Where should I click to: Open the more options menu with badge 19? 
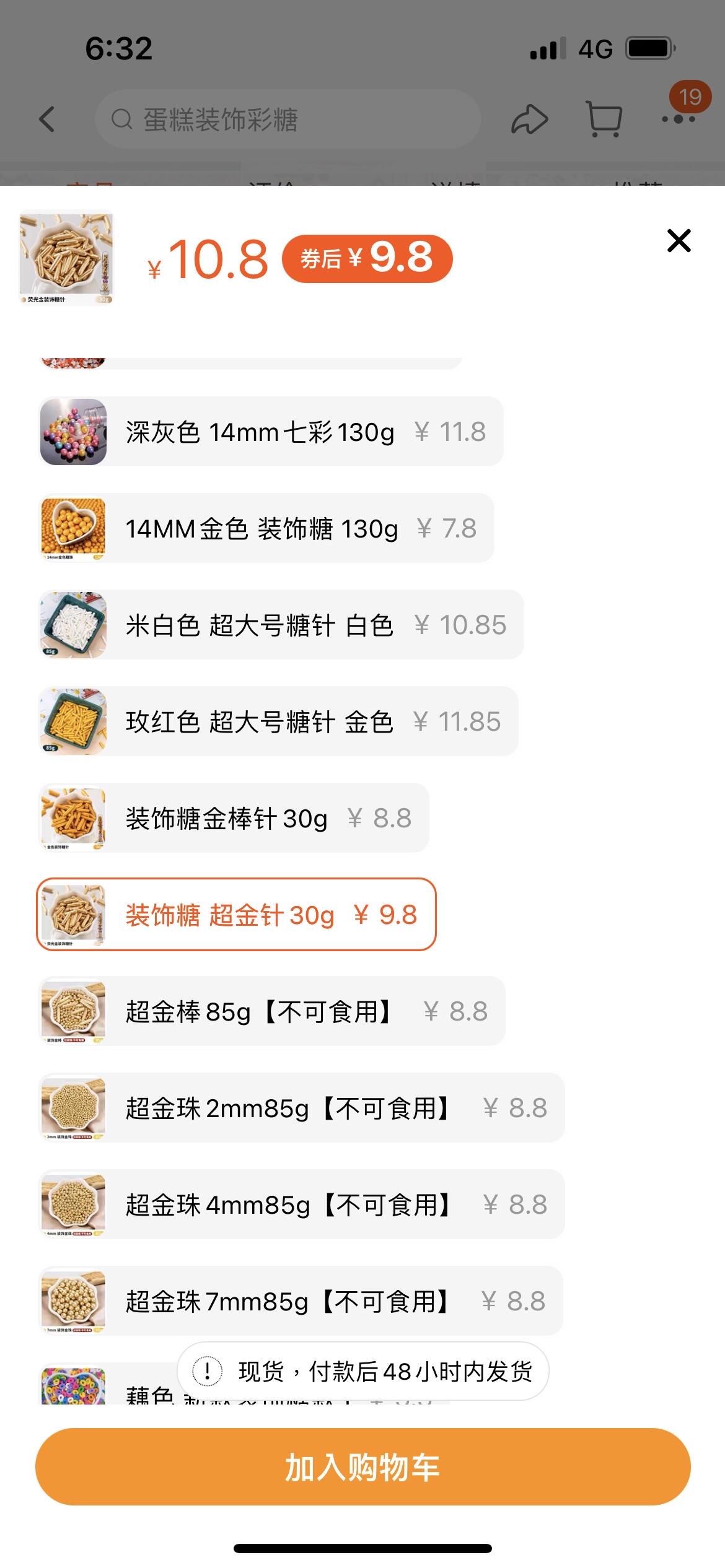(679, 118)
